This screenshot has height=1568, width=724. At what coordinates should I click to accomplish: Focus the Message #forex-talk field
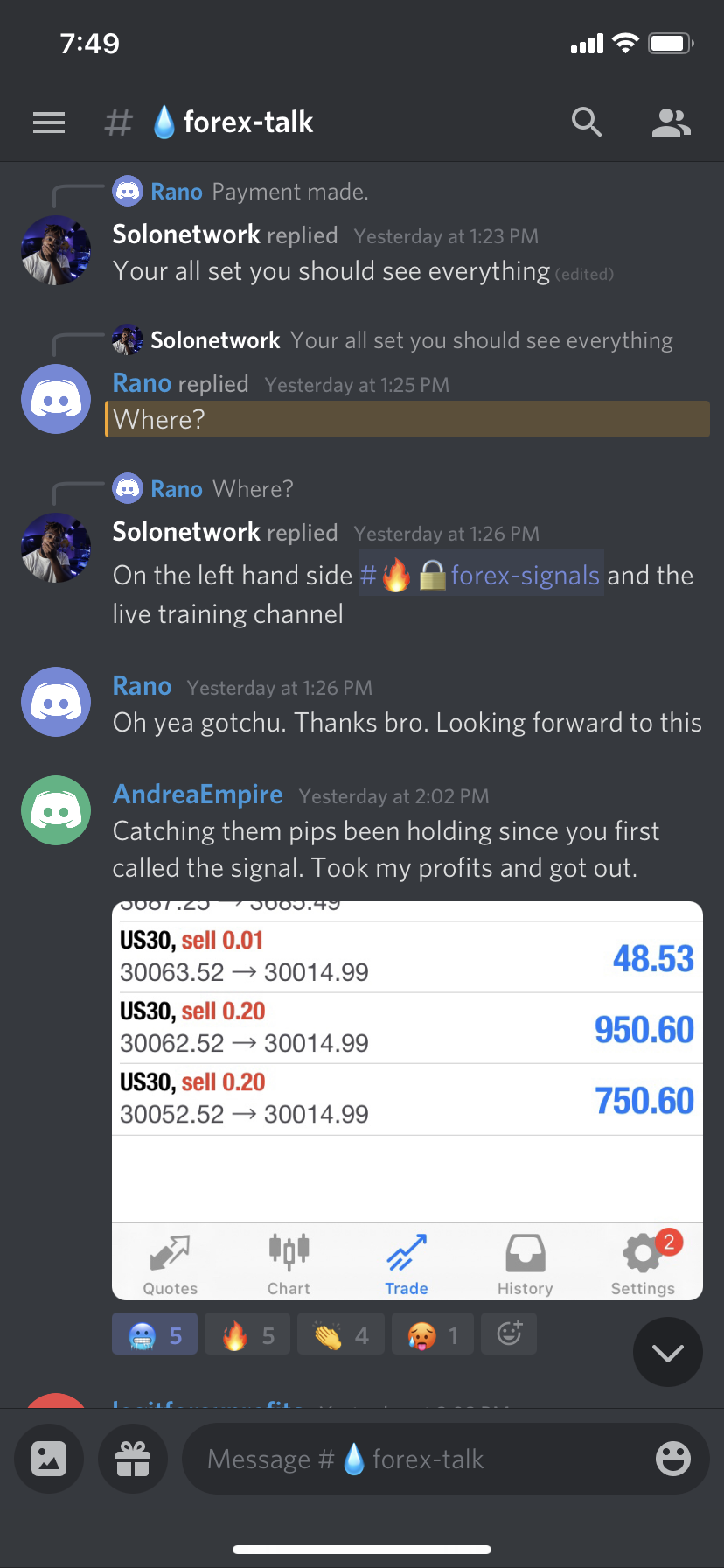(x=411, y=1459)
